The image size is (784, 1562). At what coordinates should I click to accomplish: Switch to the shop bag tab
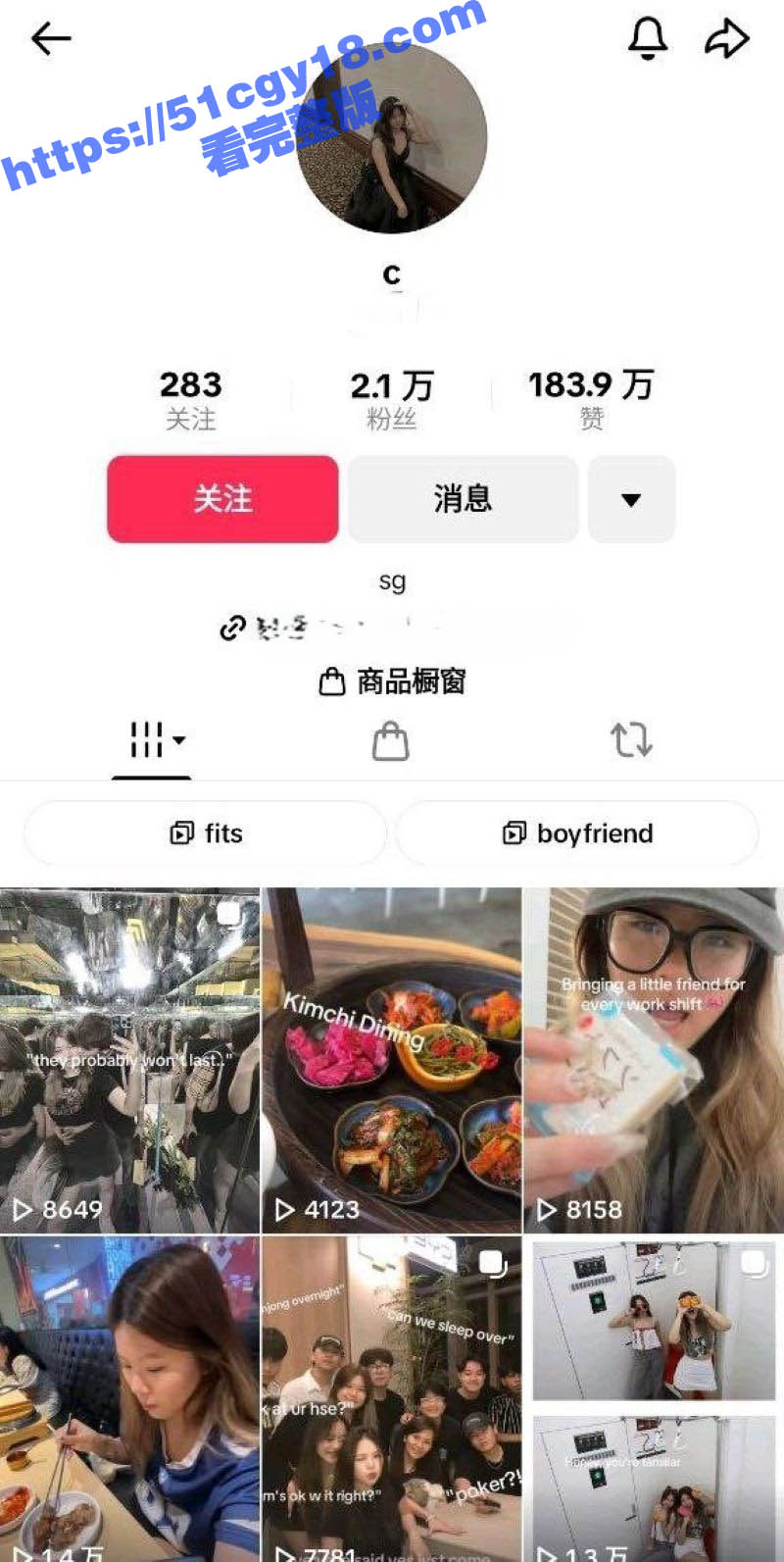tap(390, 741)
